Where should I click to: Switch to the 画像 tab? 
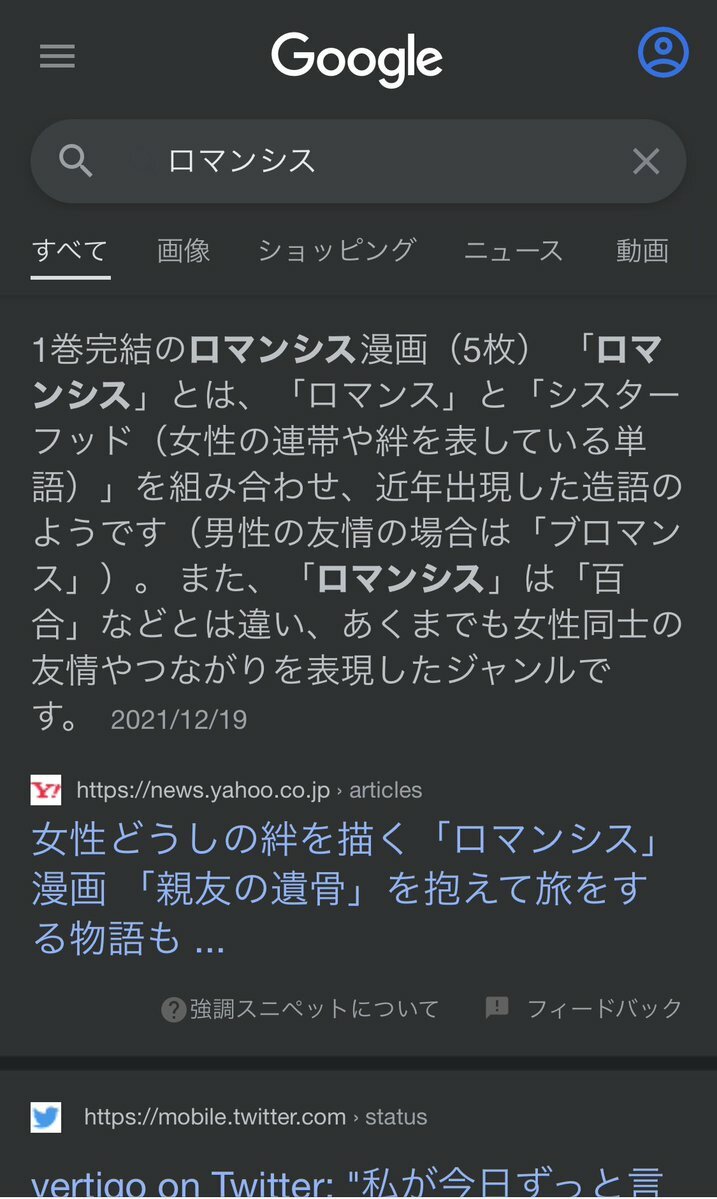tap(184, 250)
